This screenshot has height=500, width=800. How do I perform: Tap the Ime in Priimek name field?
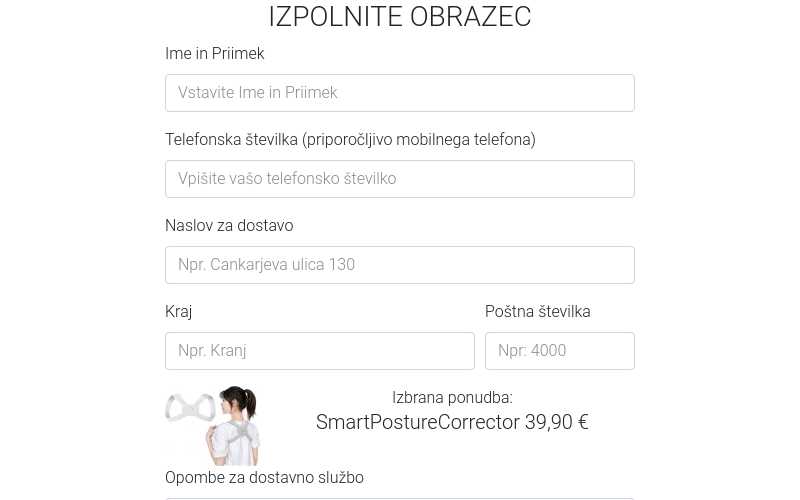pyautogui.click(x=399, y=93)
